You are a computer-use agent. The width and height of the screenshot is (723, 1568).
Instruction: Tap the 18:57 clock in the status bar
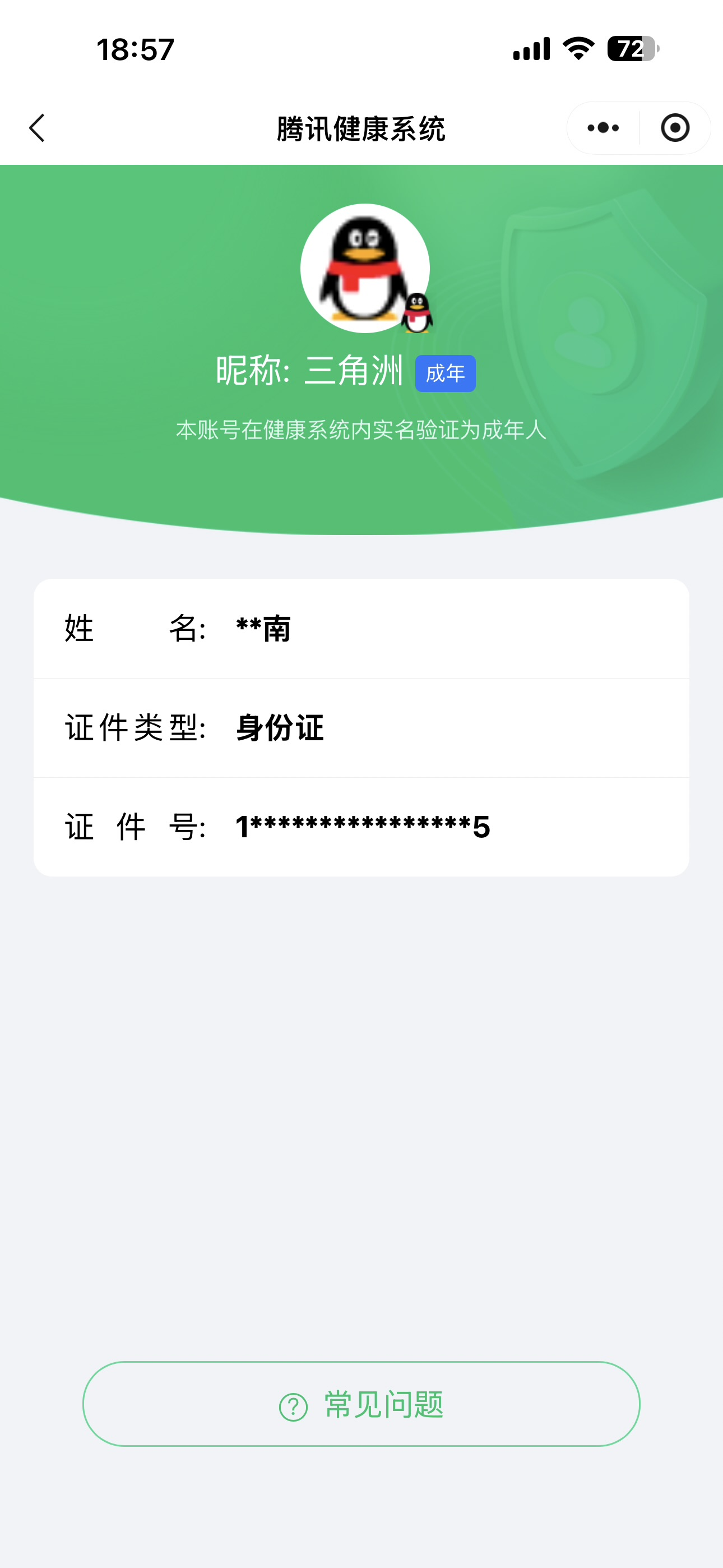click(x=135, y=51)
